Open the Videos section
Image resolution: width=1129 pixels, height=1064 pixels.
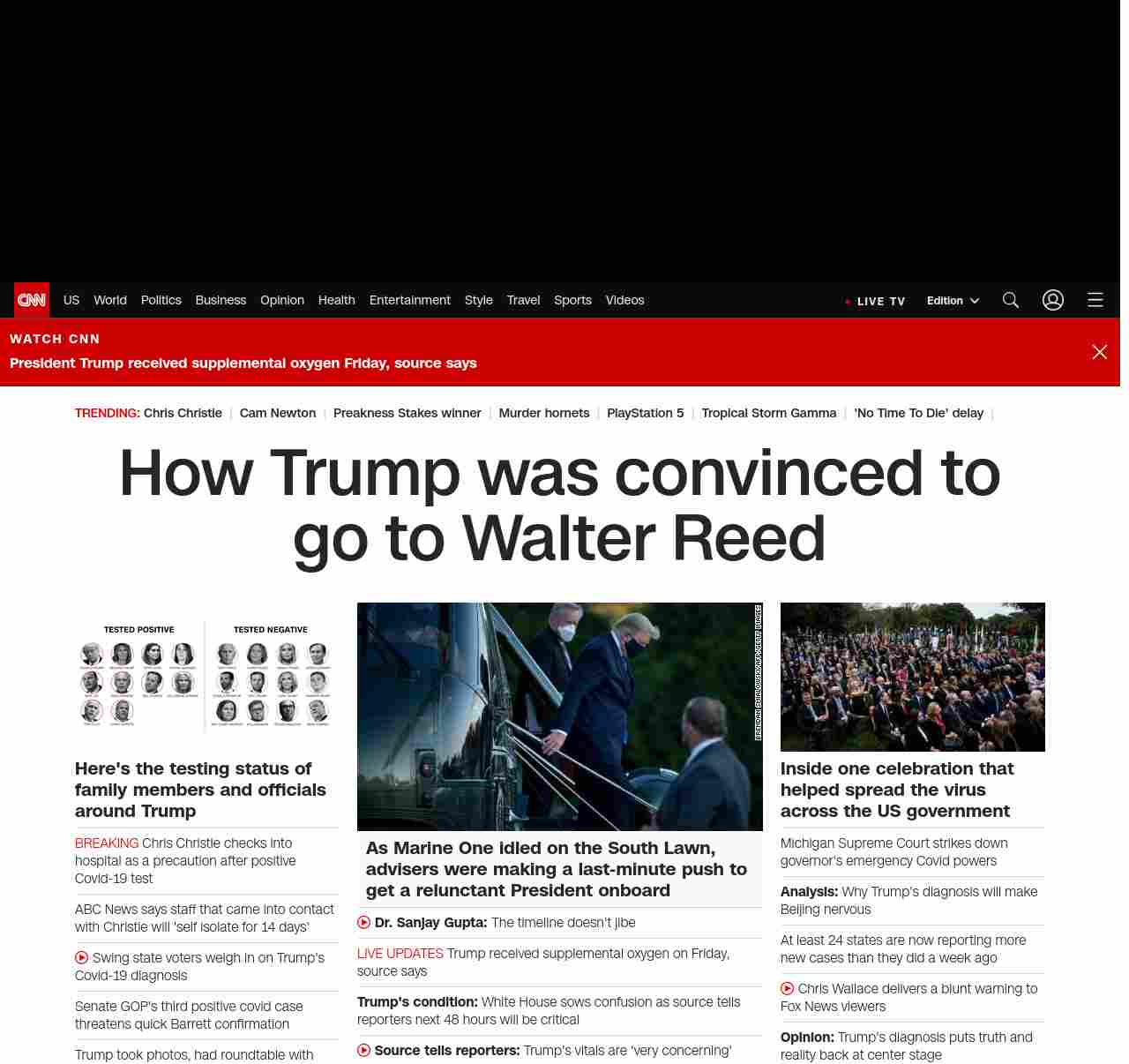(x=624, y=300)
